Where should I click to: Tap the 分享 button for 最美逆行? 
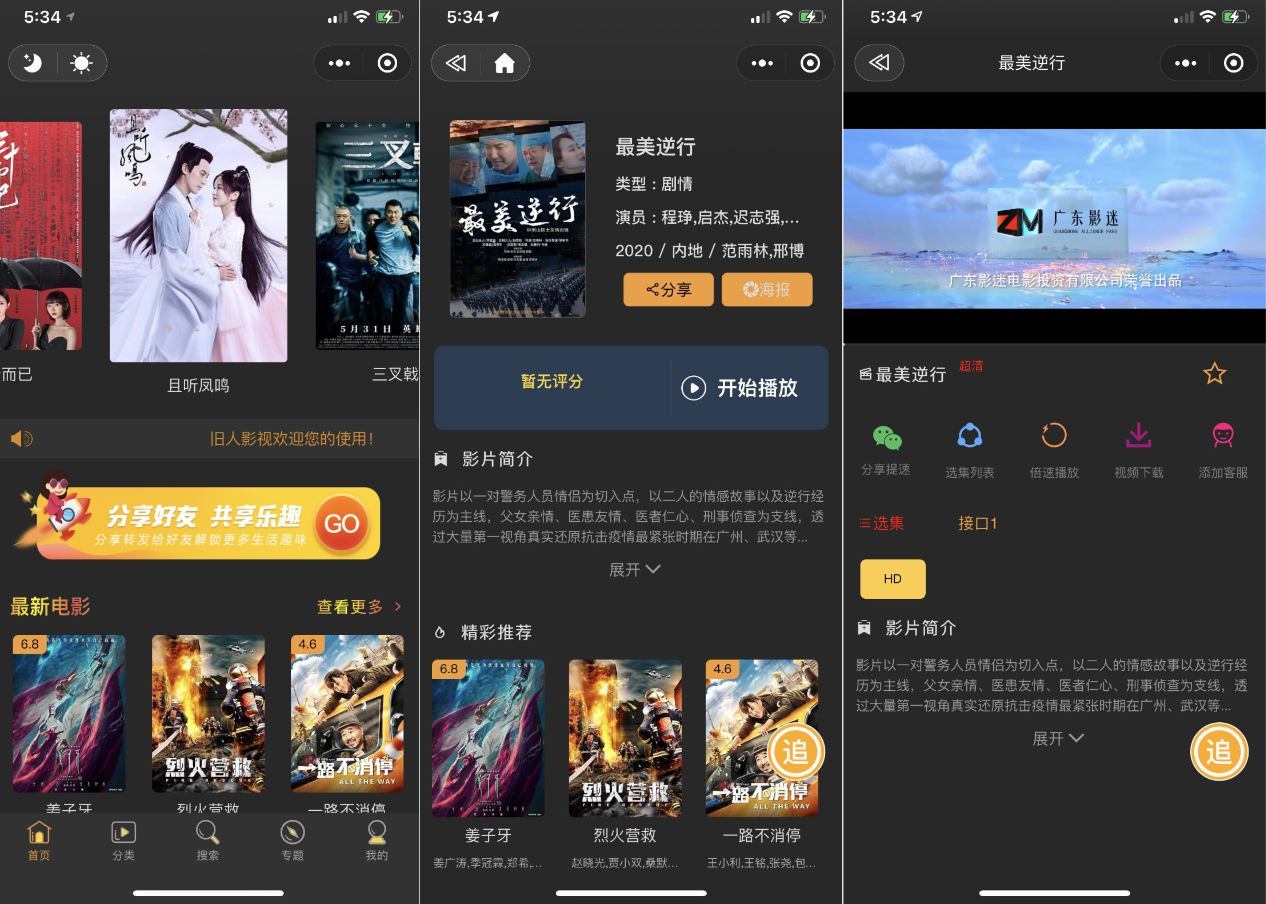click(668, 289)
